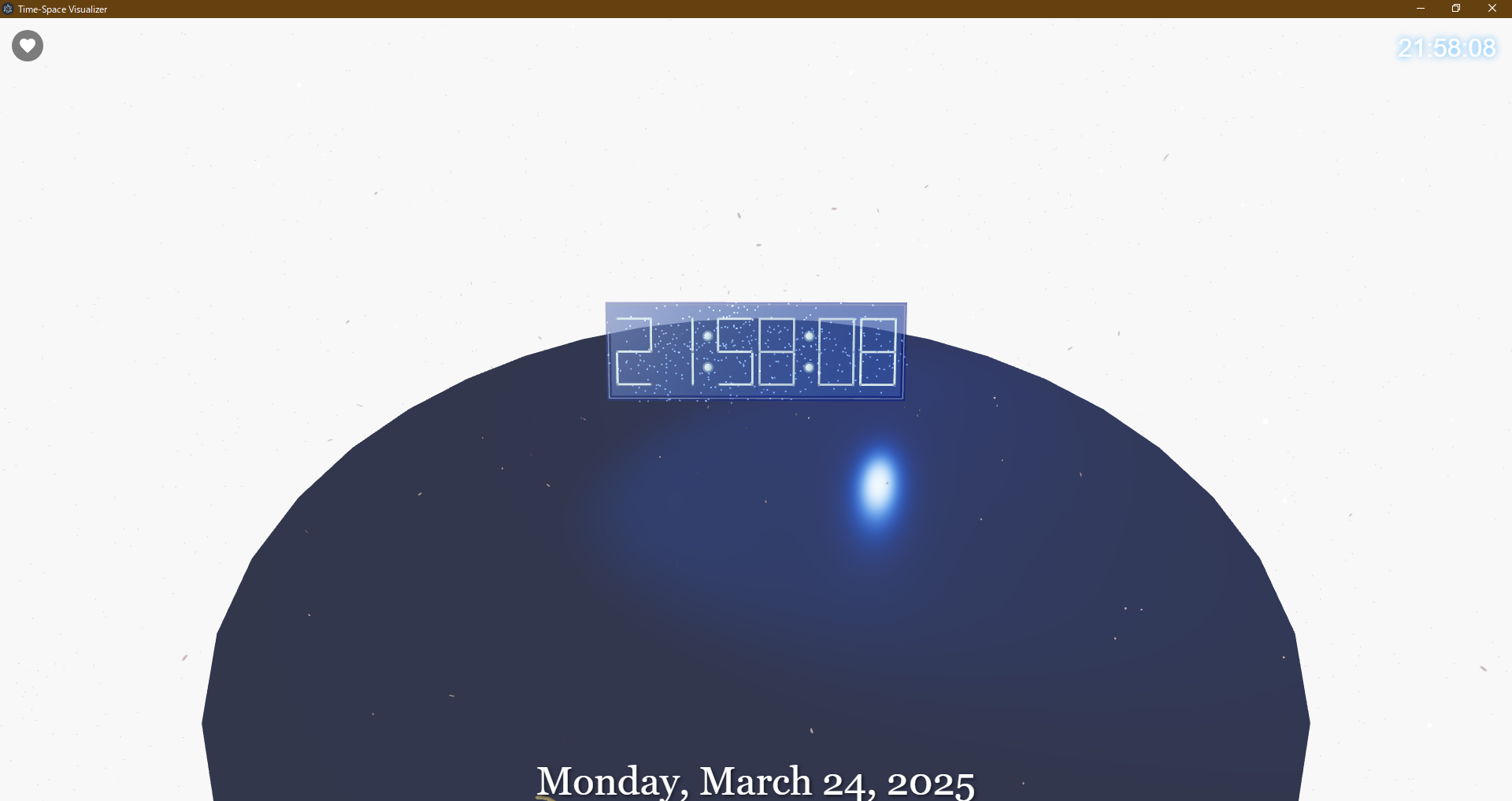Screen dimensions: 1512x801
Task: Tap the heart icon button
Action: click(28, 46)
